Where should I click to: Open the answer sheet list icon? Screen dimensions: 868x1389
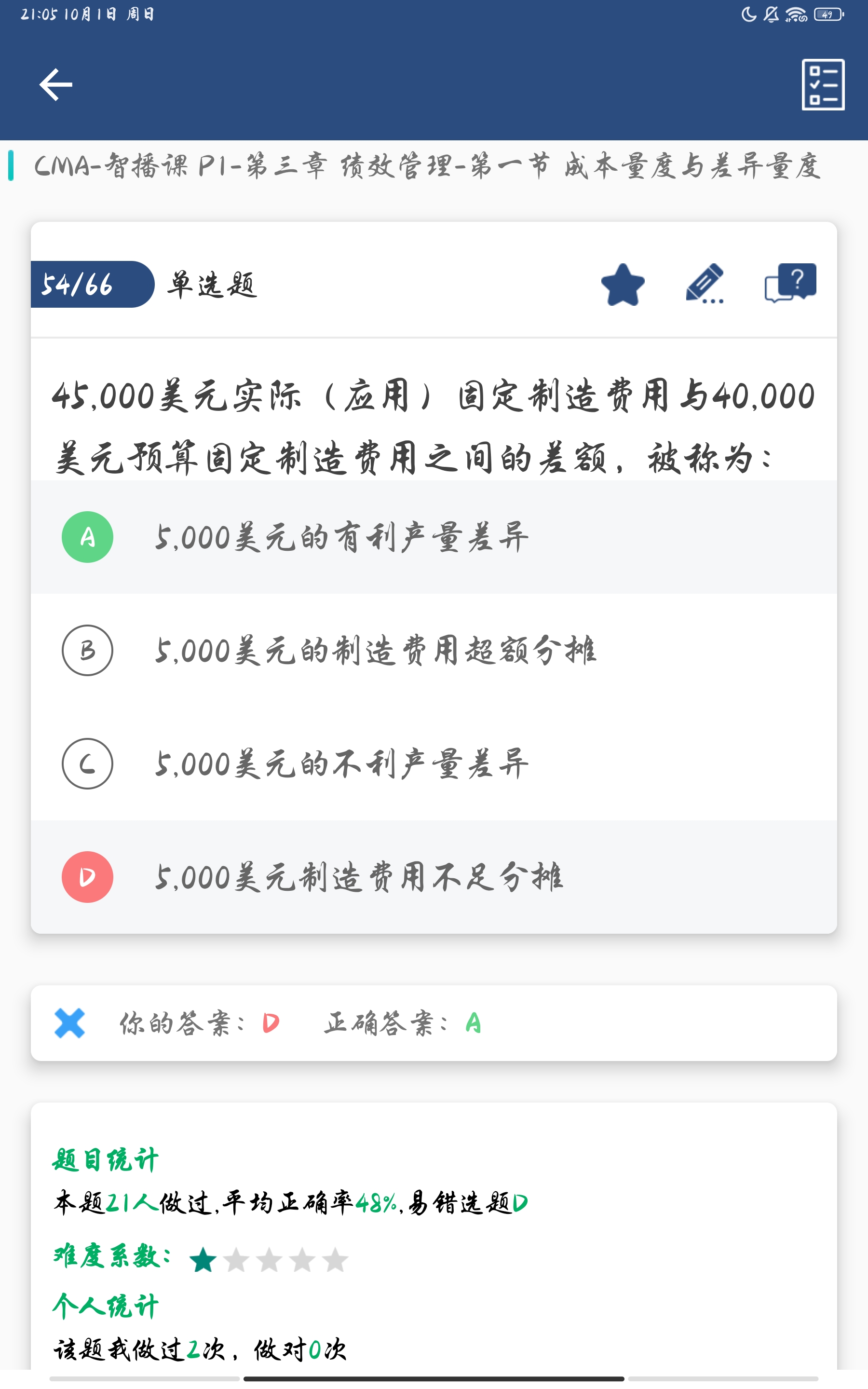(823, 84)
